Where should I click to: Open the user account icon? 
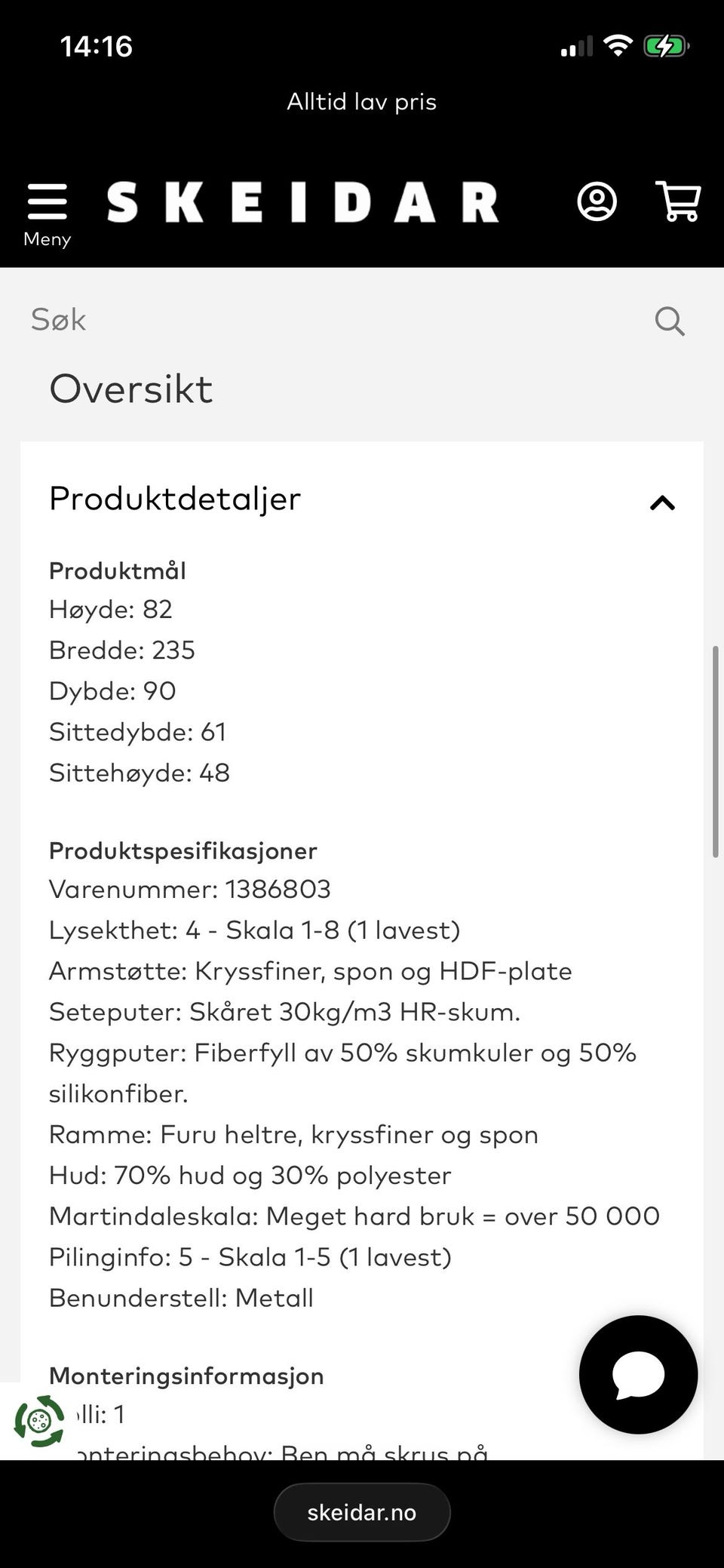[x=597, y=201]
